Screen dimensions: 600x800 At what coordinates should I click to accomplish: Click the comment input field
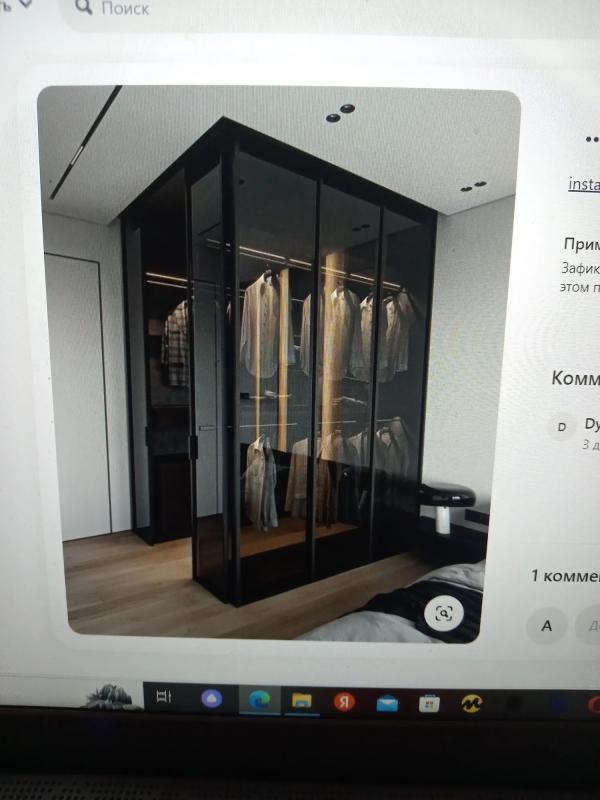click(588, 625)
